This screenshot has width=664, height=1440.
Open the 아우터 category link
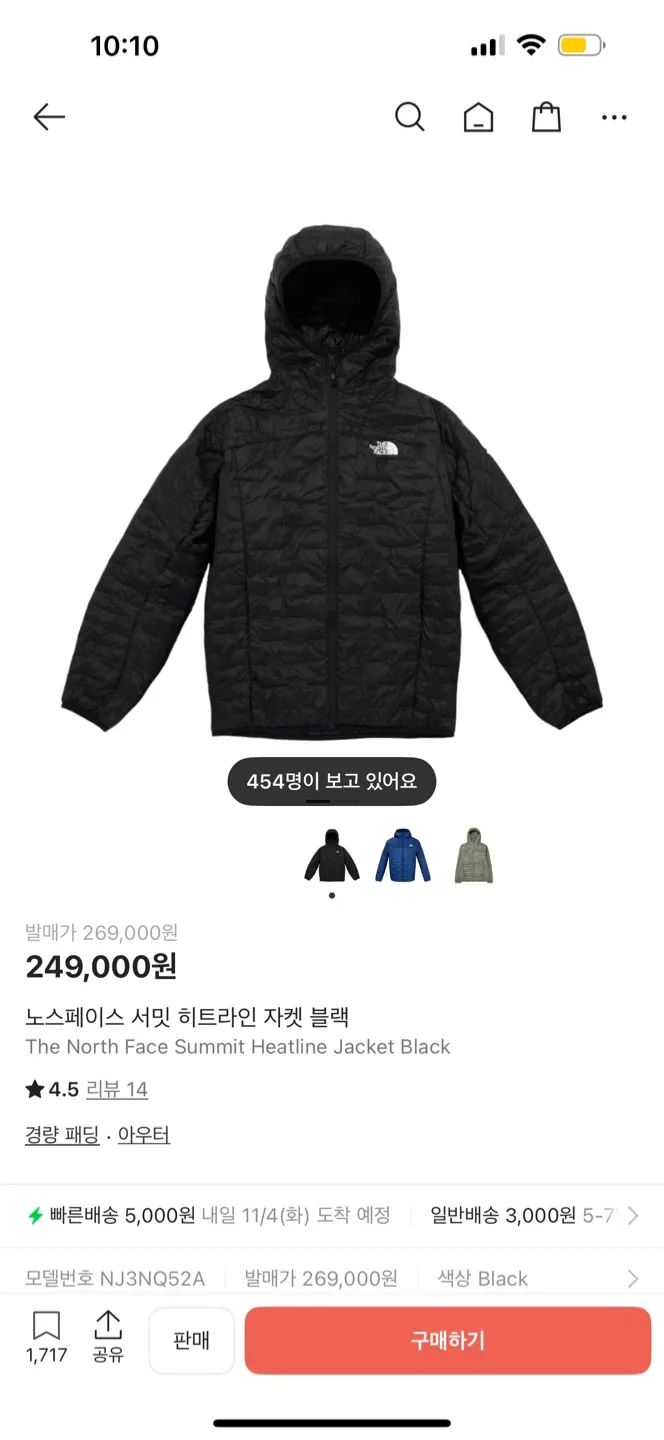point(144,1135)
